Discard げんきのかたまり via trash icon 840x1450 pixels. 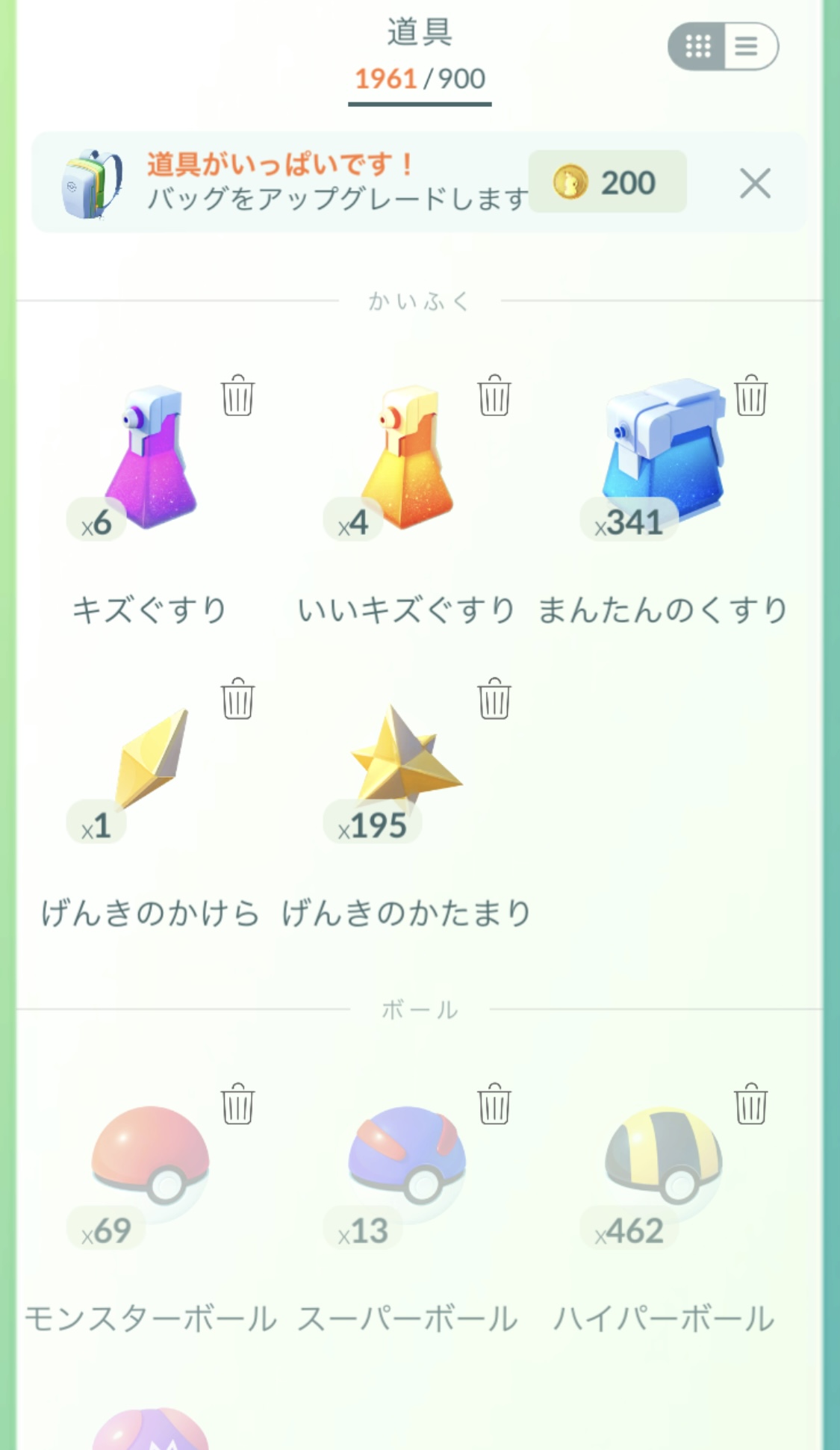(x=494, y=698)
